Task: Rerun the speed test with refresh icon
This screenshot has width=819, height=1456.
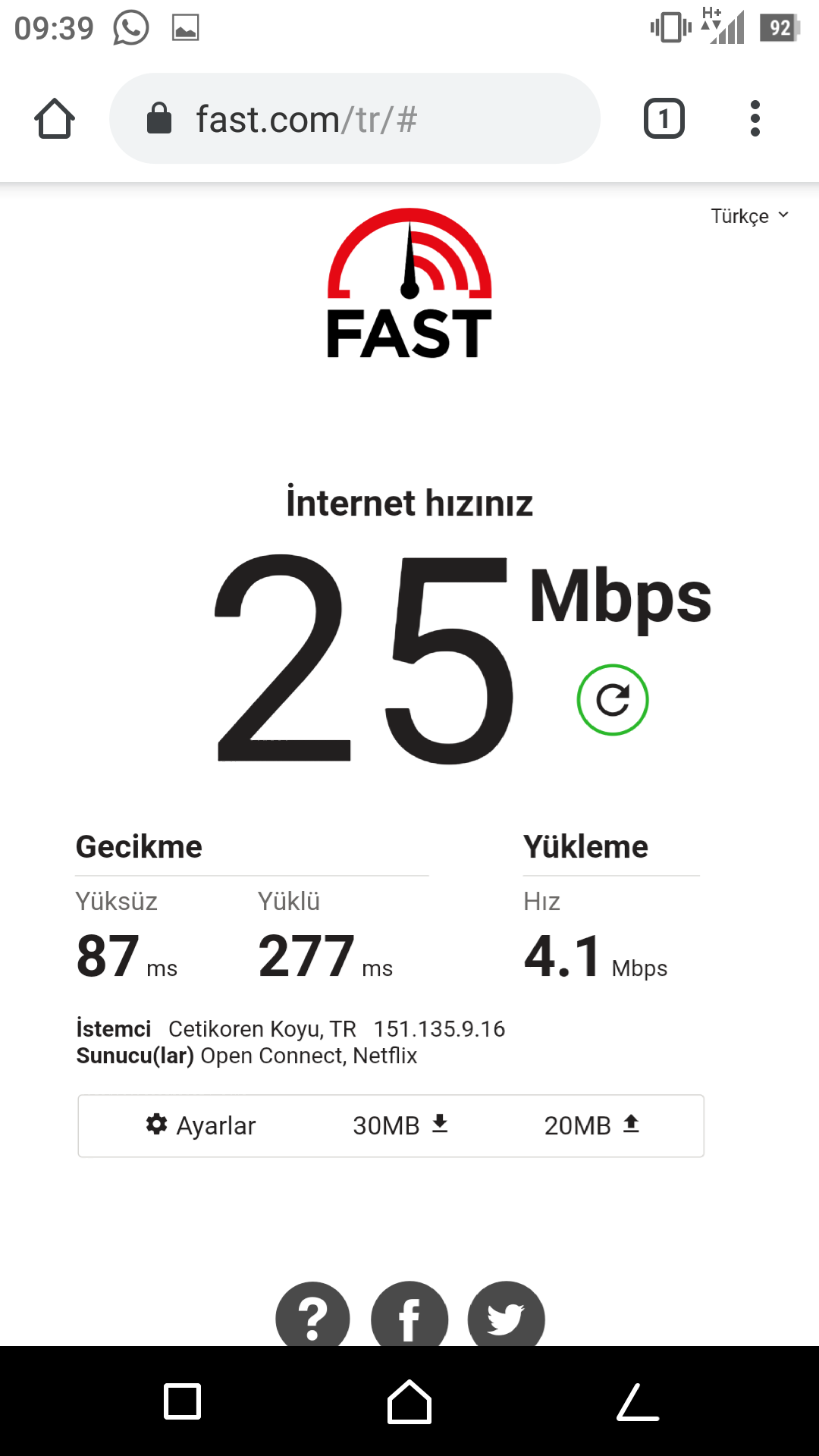Action: tap(613, 700)
